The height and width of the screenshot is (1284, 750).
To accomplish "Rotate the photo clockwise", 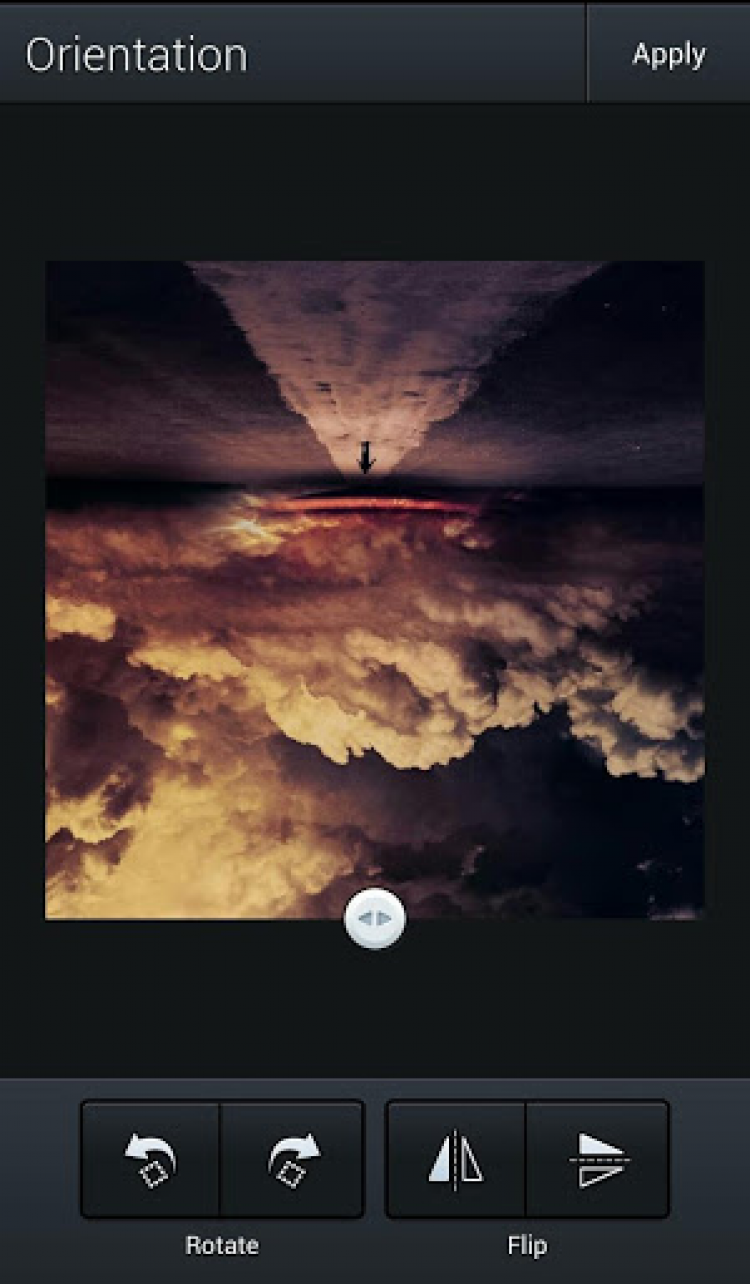I will click(292, 1160).
